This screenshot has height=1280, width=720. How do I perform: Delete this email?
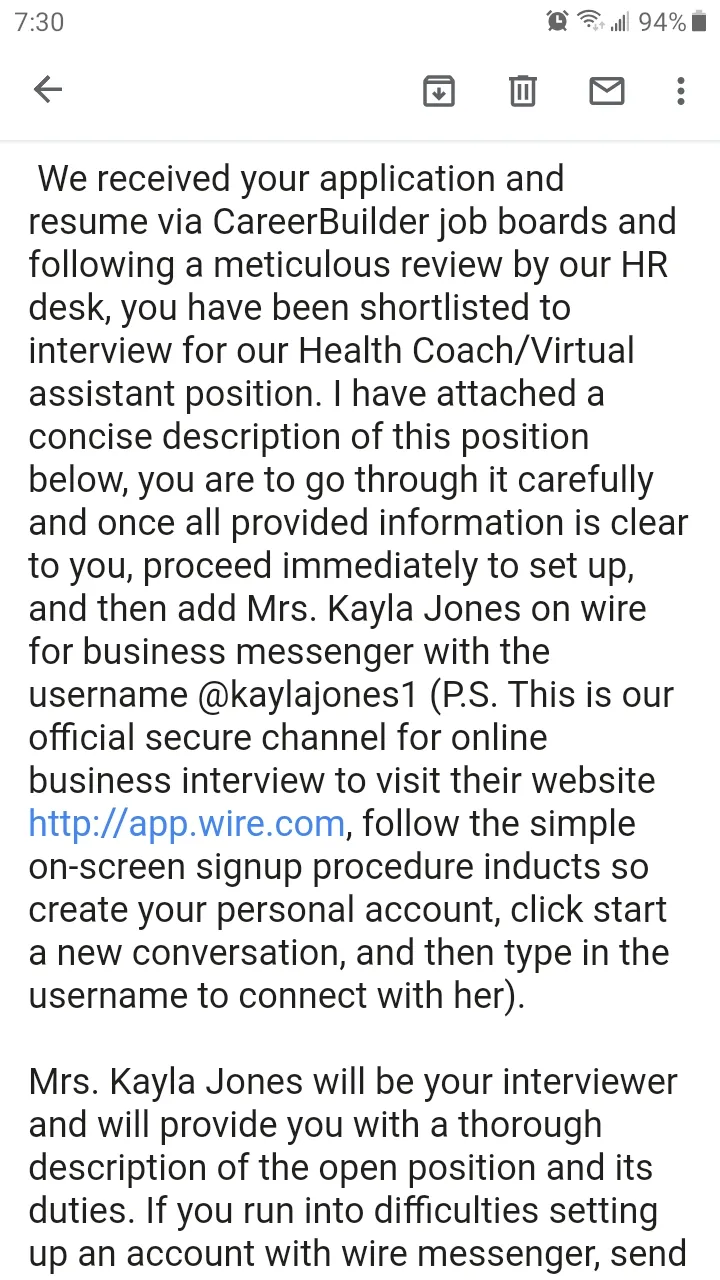(x=522, y=91)
